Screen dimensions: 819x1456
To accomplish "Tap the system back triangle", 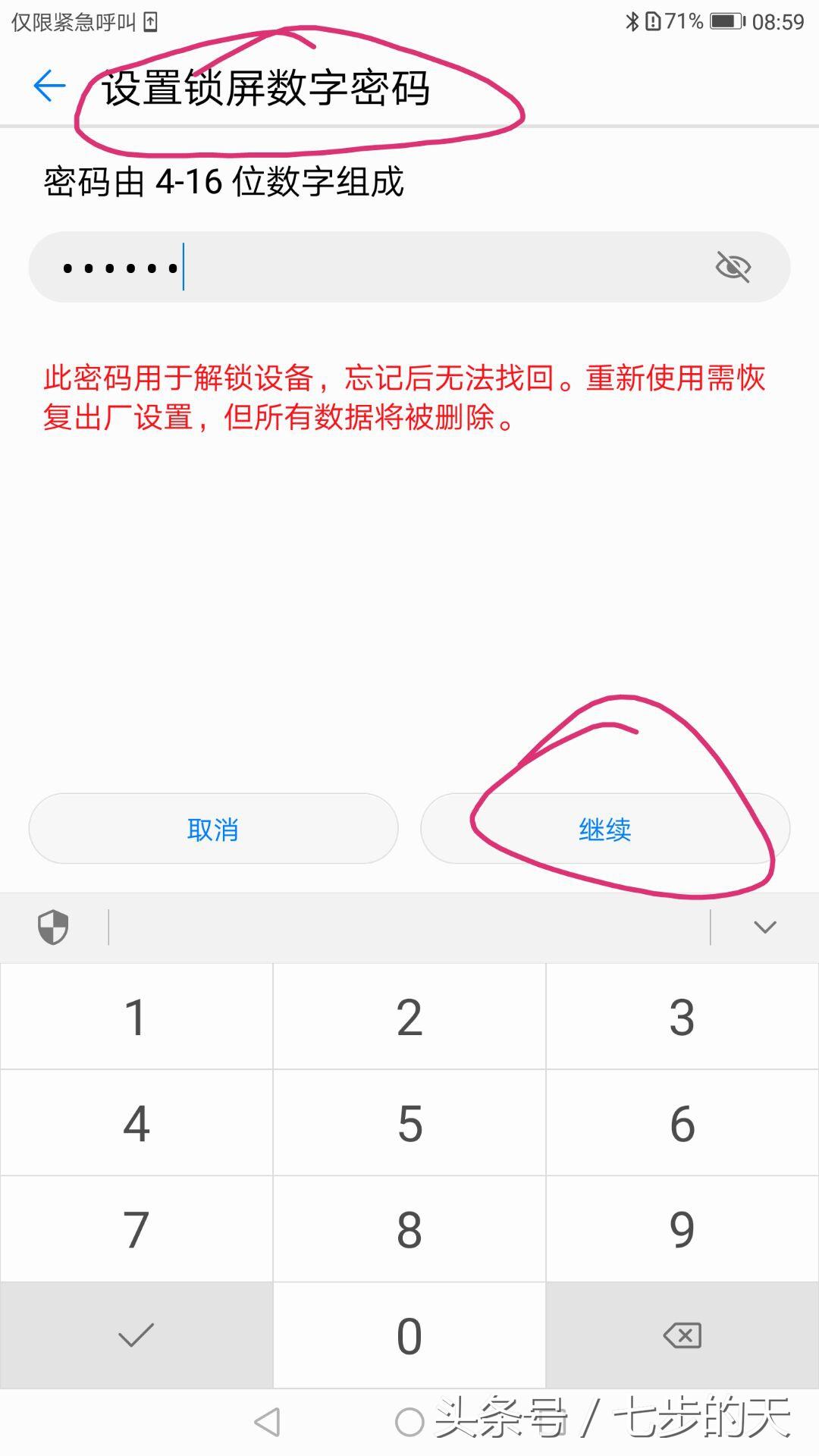I will coord(267,1422).
